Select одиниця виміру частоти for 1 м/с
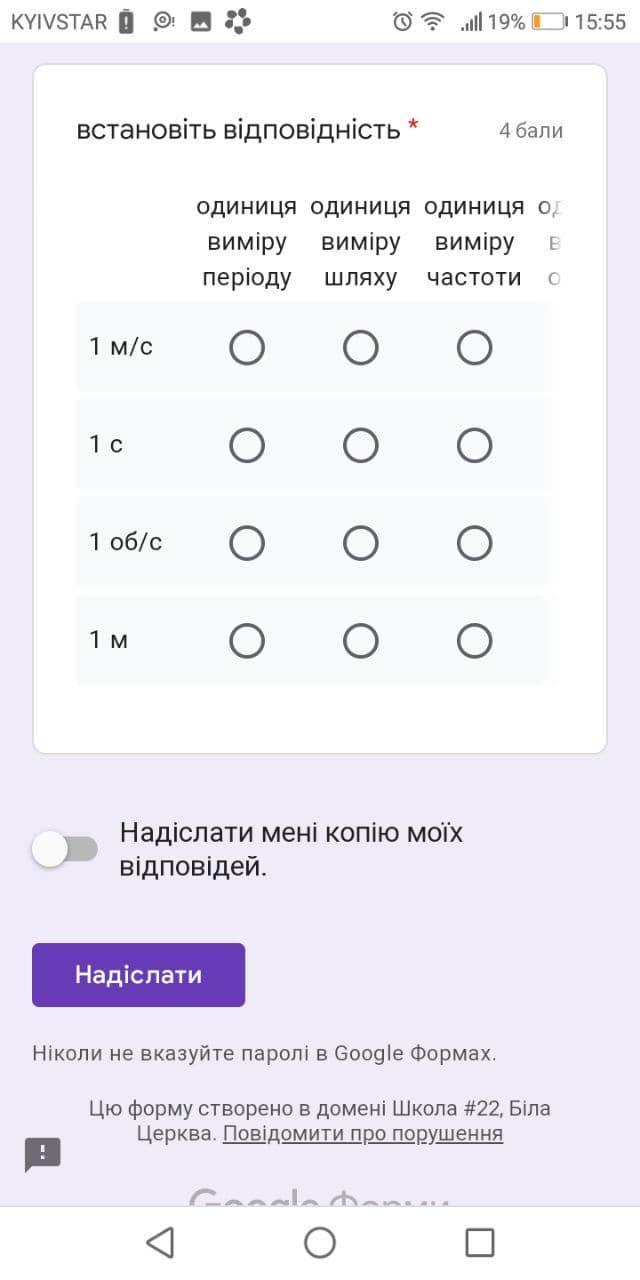This screenshot has width=640, height=1280. click(475, 348)
